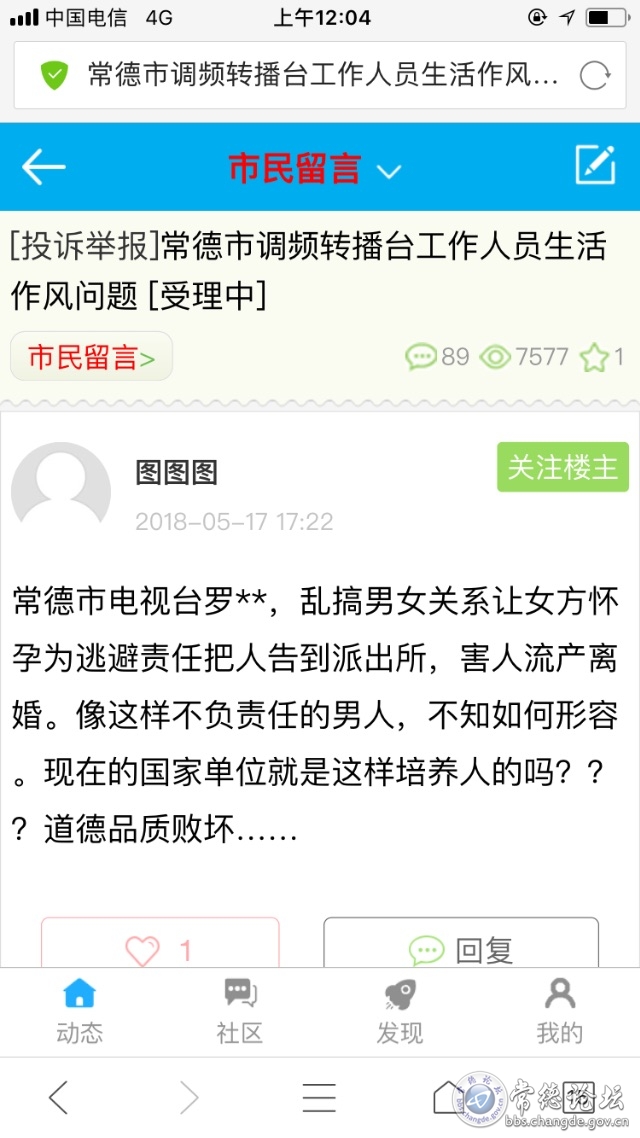Go back using the white arrow
The image size is (640, 1138).
43,167
